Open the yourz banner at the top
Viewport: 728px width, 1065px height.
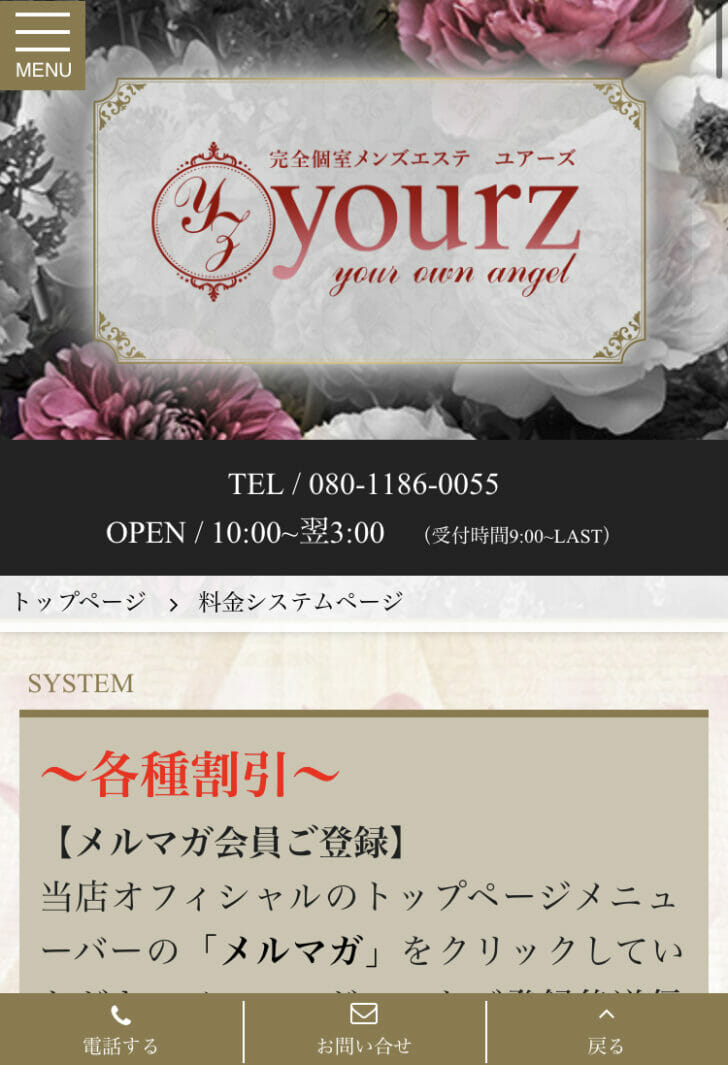pos(369,220)
